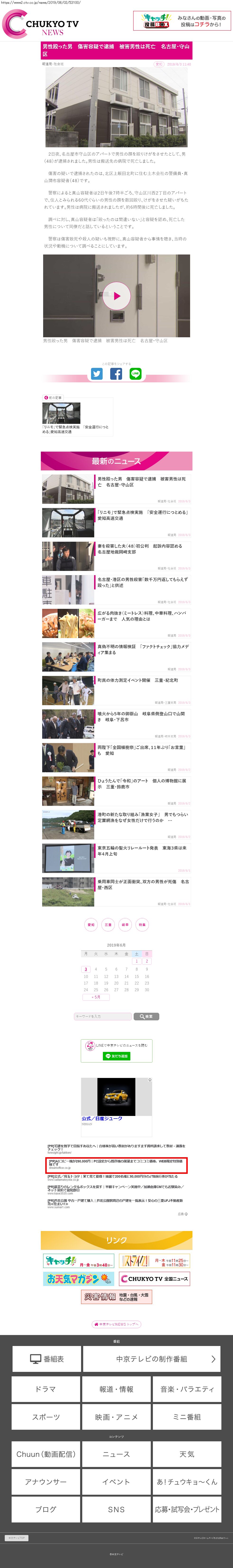The image size is (233, 1568).
Task: Open the 番組表 program guide
Action: [x=47, y=1359]
